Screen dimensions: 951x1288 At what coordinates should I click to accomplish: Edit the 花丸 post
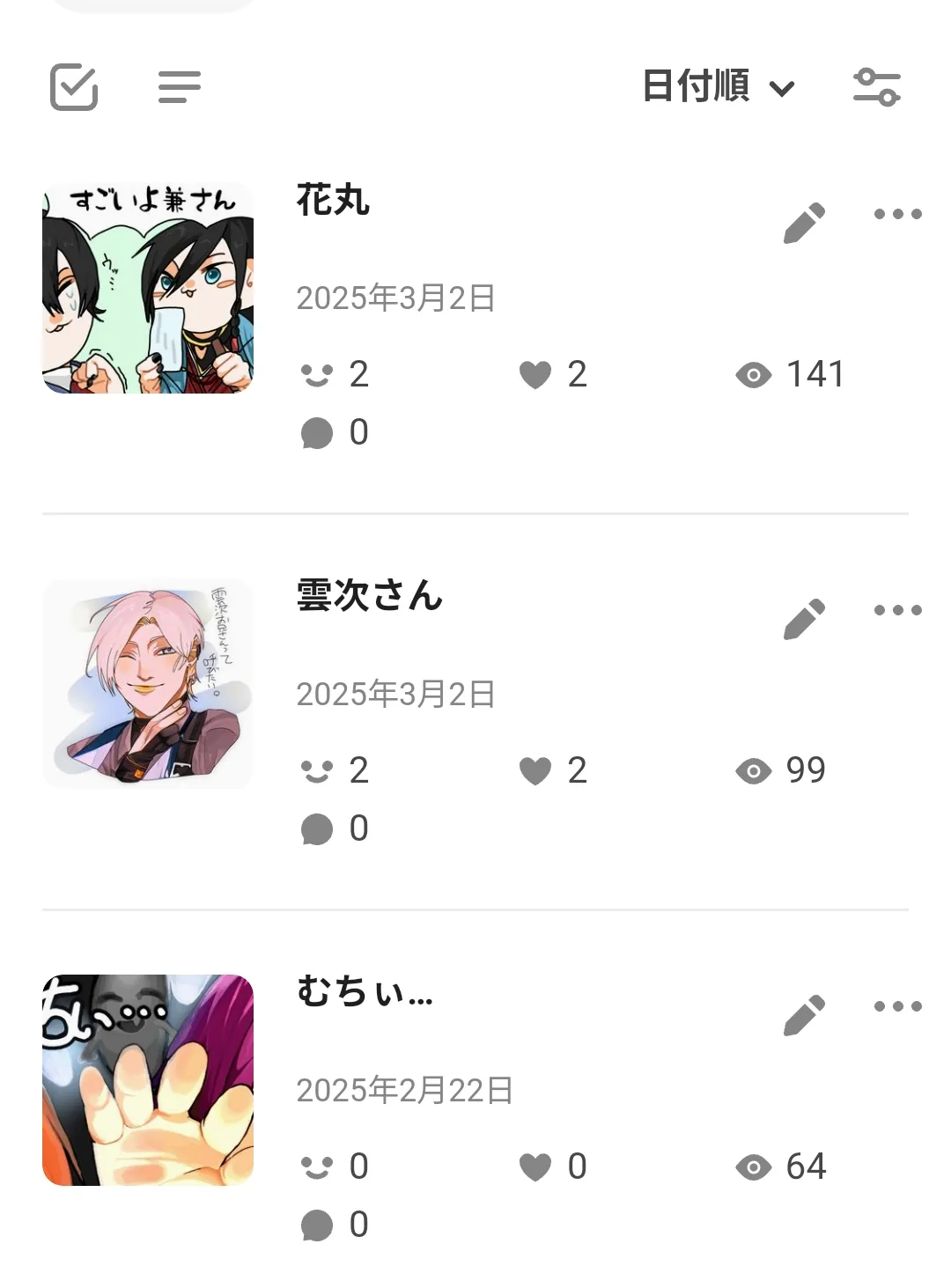pyautogui.click(x=804, y=223)
